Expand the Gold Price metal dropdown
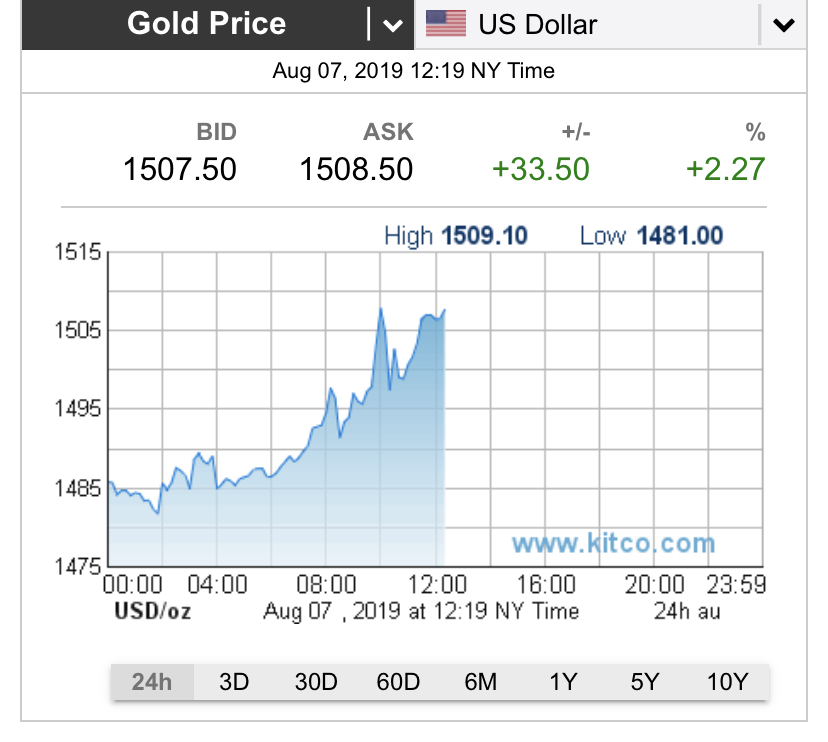The height and width of the screenshot is (742, 828). pos(393,25)
